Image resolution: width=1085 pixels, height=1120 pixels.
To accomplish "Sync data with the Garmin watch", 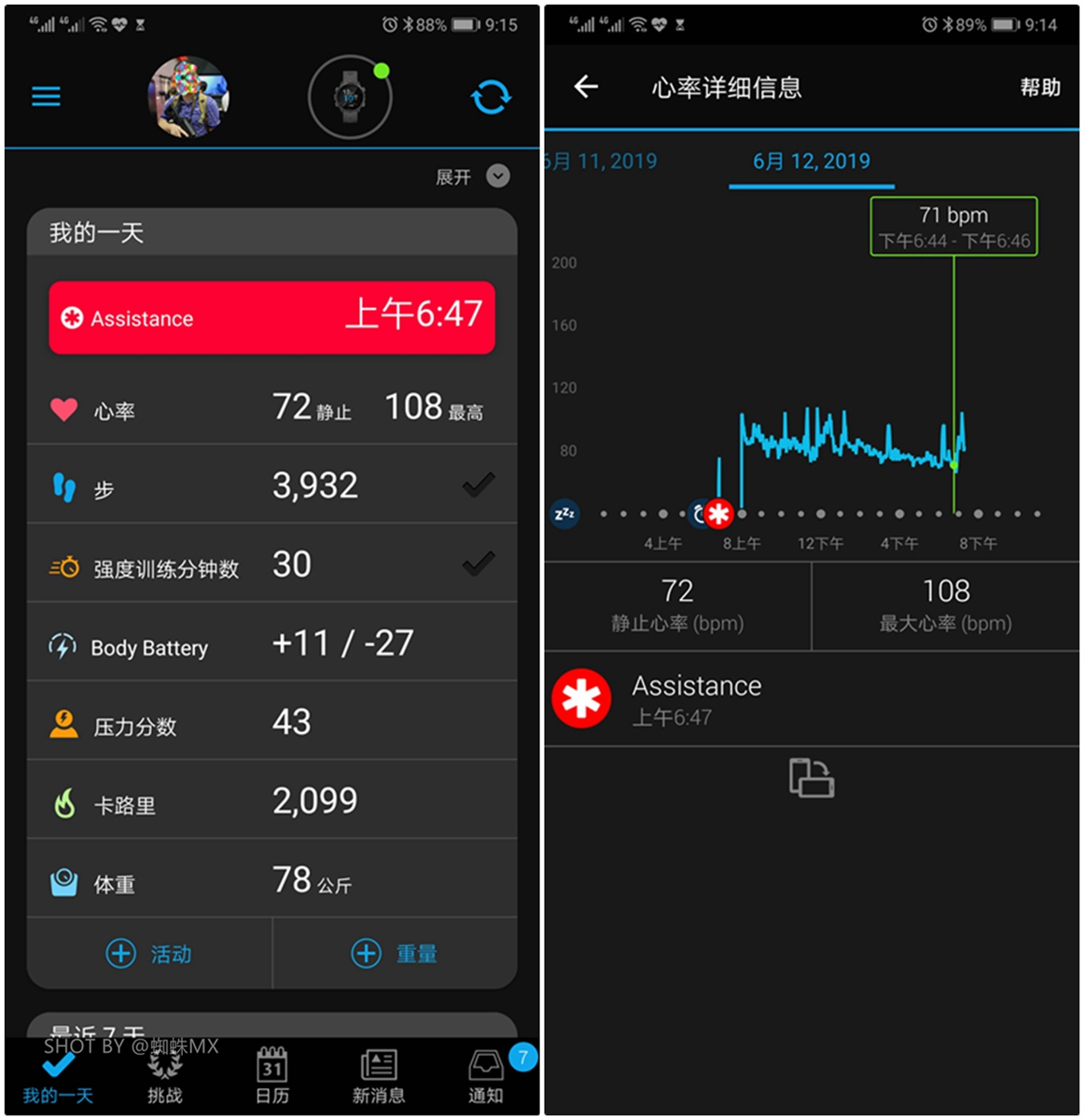I will pos(492,97).
